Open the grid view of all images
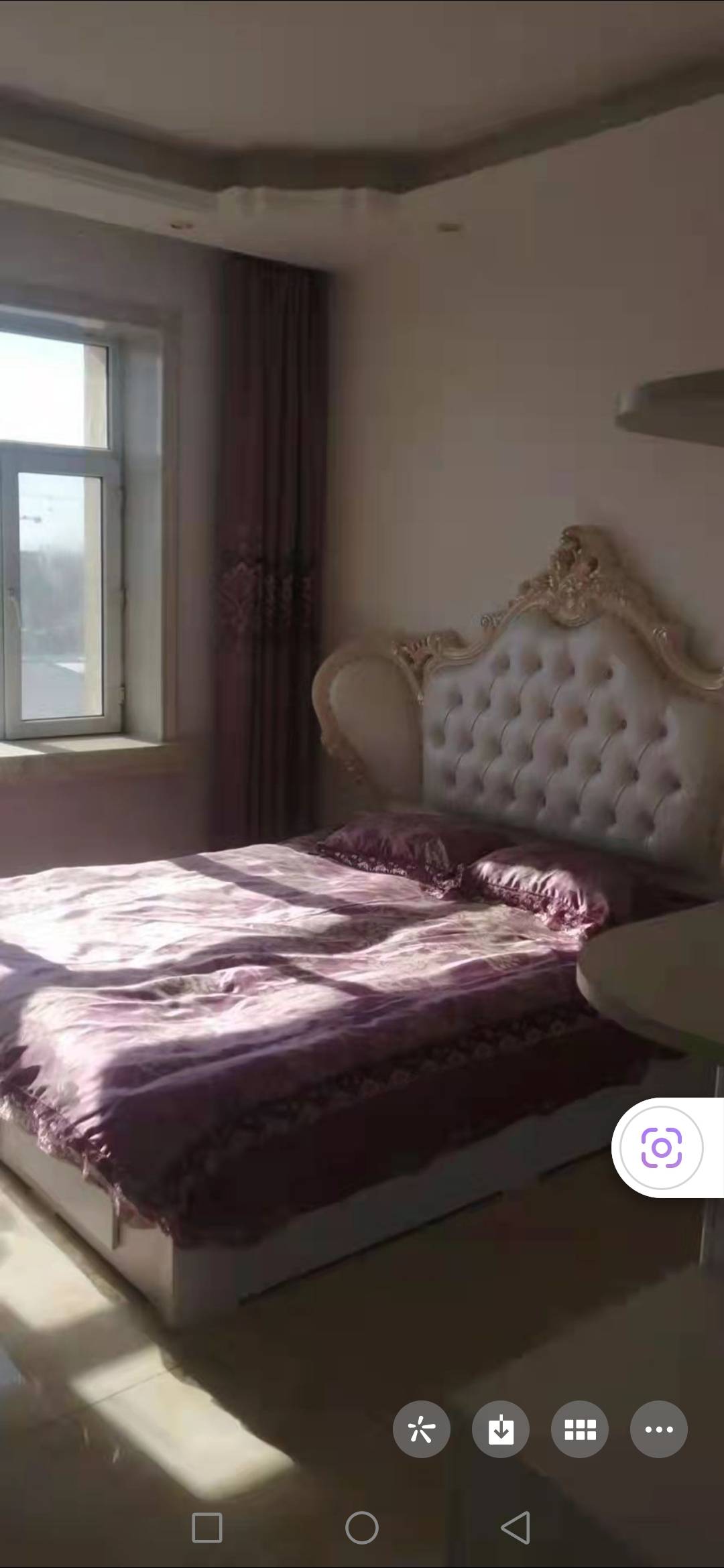 (580, 1429)
